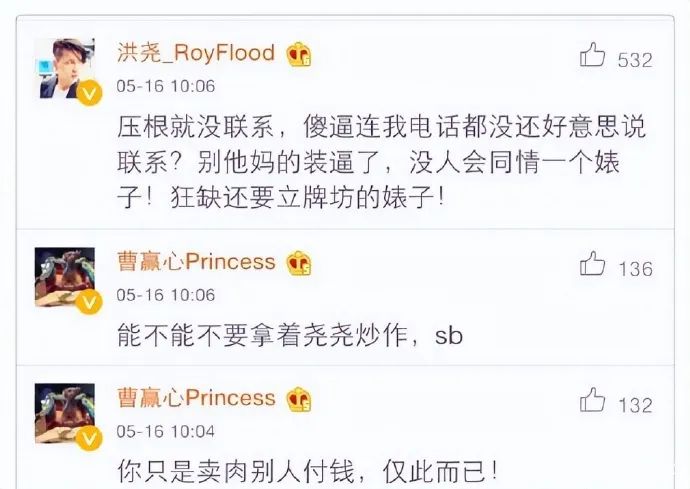Tap the username 洪尧_RoyFlood
This screenshot has width=690, height=489.
(x=196, y=53)
